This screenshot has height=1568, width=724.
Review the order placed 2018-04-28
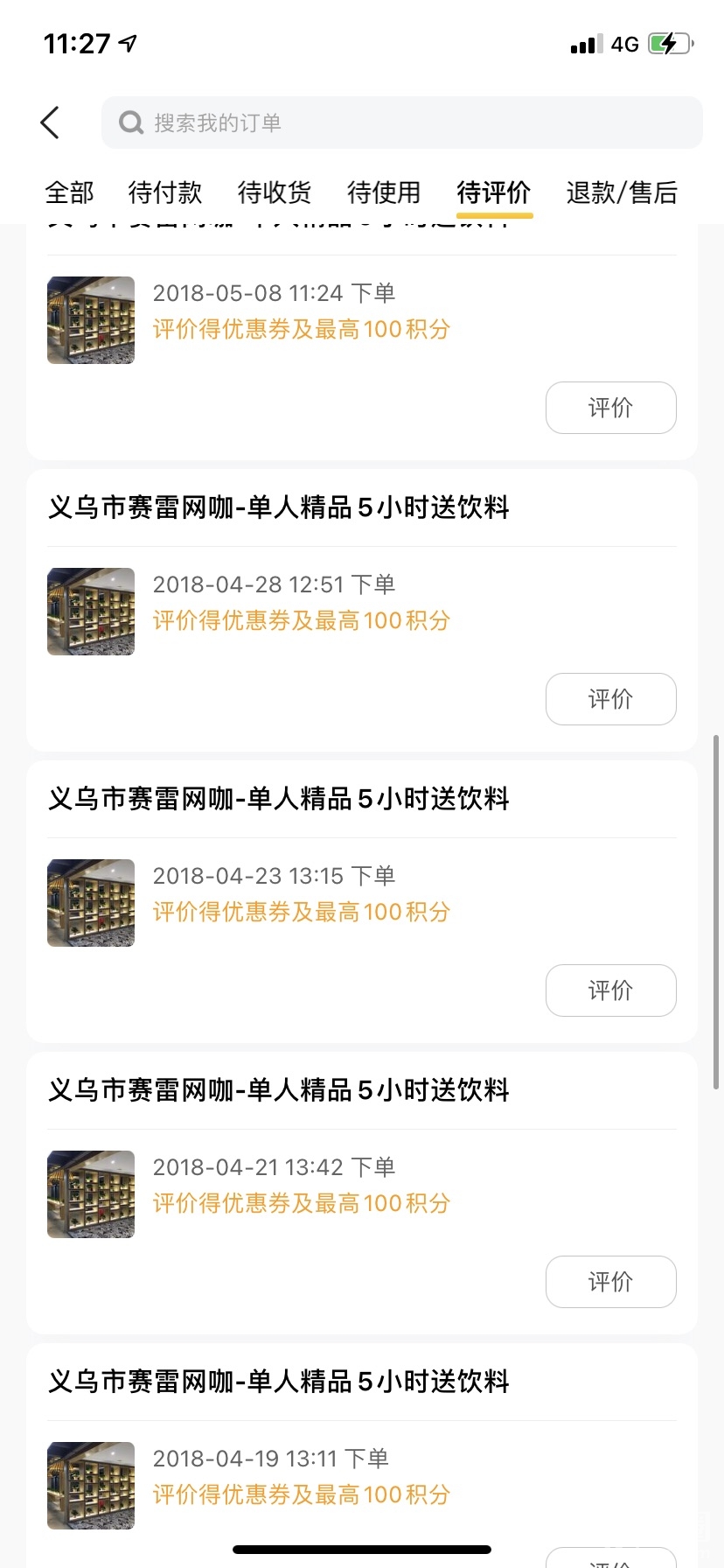(x=610, y=699)
